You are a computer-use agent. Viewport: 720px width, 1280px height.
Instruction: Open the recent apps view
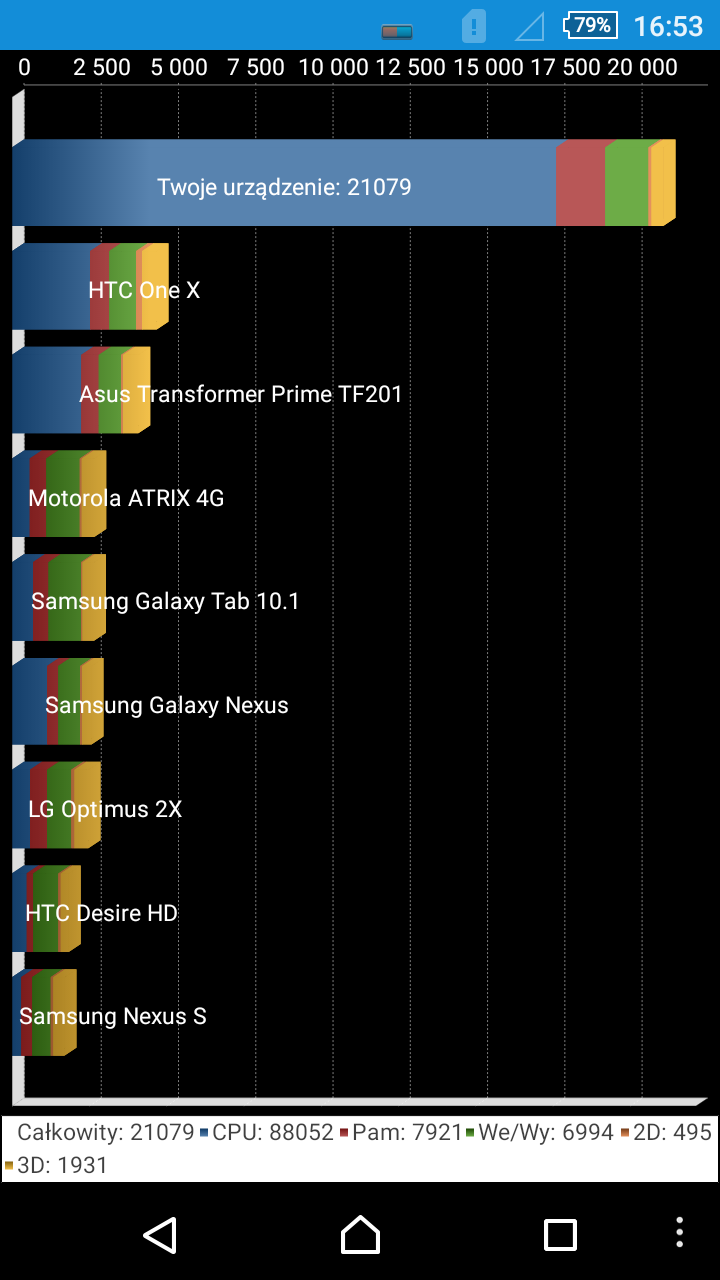click(560, 1235)
